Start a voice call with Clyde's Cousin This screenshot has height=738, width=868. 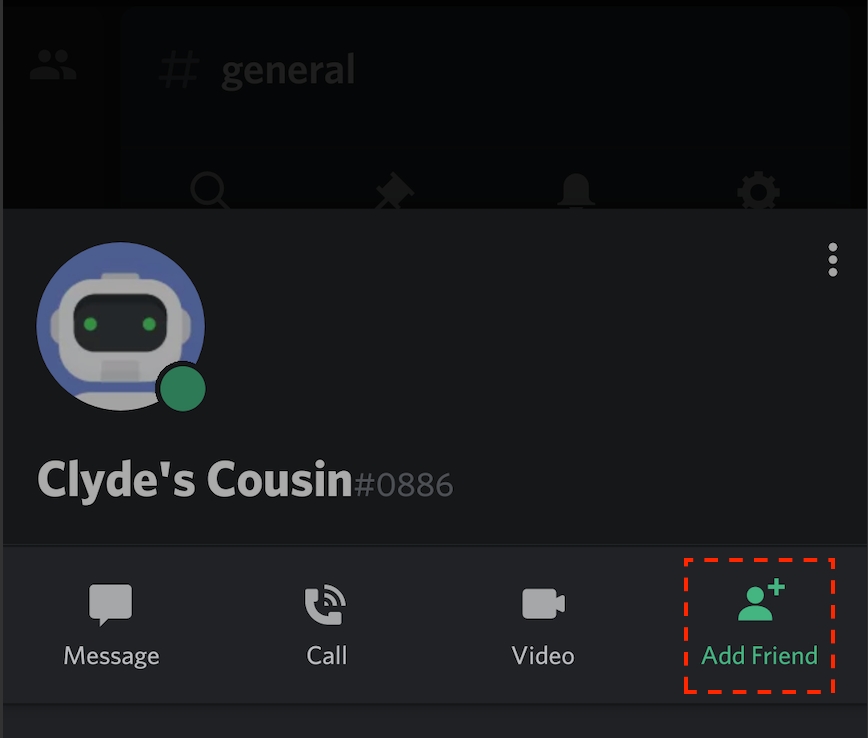[x=326, y=625]
